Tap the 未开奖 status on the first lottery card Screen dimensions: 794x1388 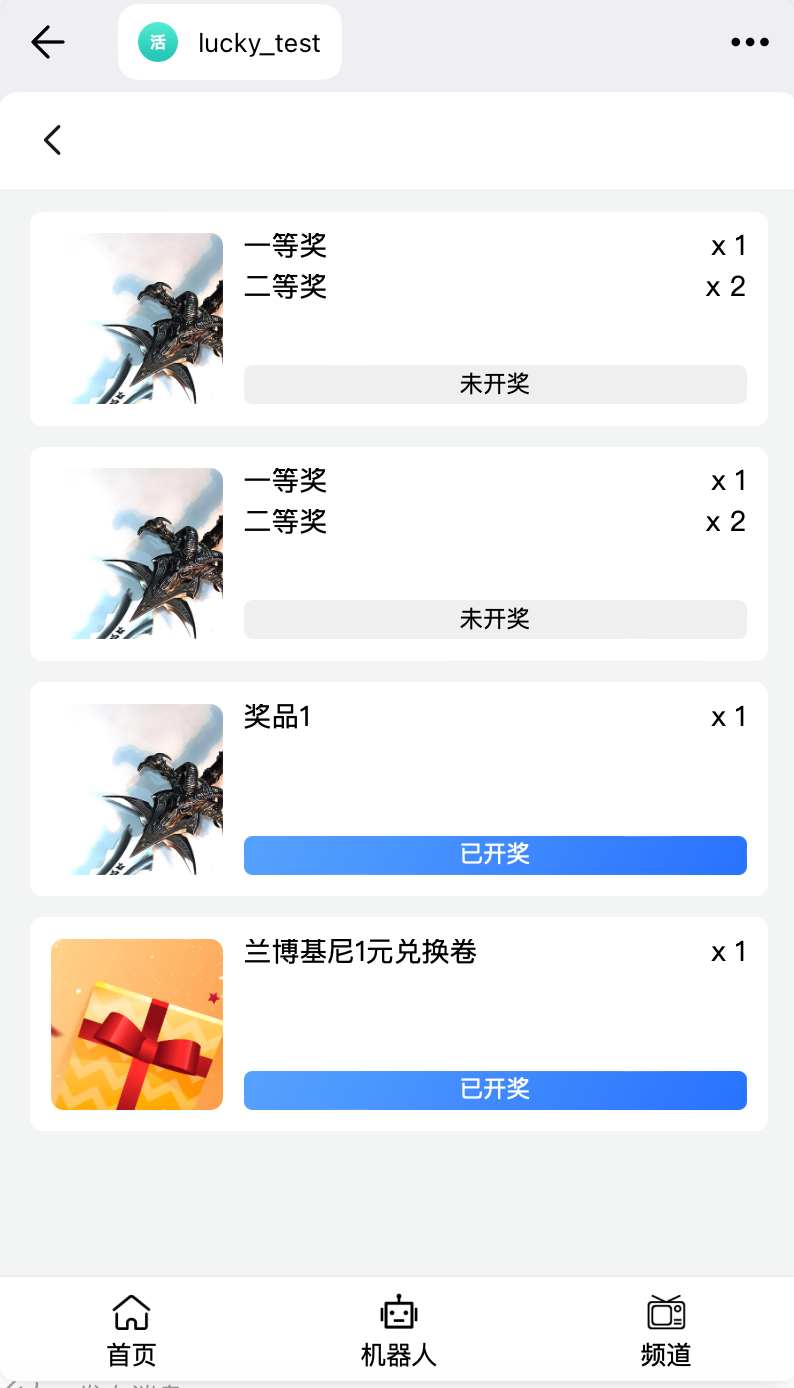click(495, 384)
